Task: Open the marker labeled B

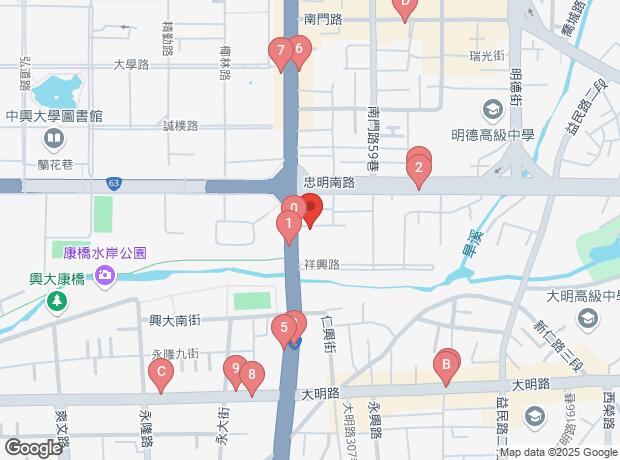Action: (446, 364)
